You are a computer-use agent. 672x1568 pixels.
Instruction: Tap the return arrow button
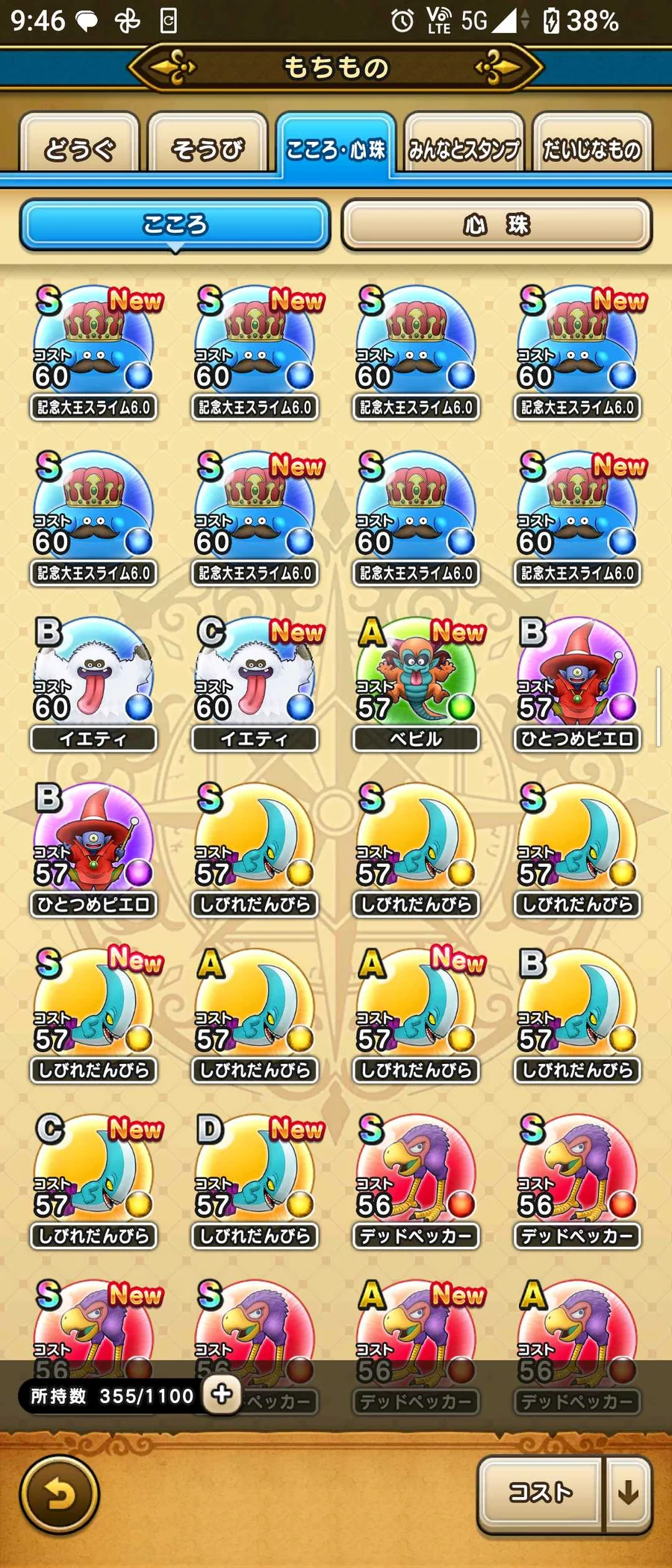pyautogui.click(x=60, y=1494)
